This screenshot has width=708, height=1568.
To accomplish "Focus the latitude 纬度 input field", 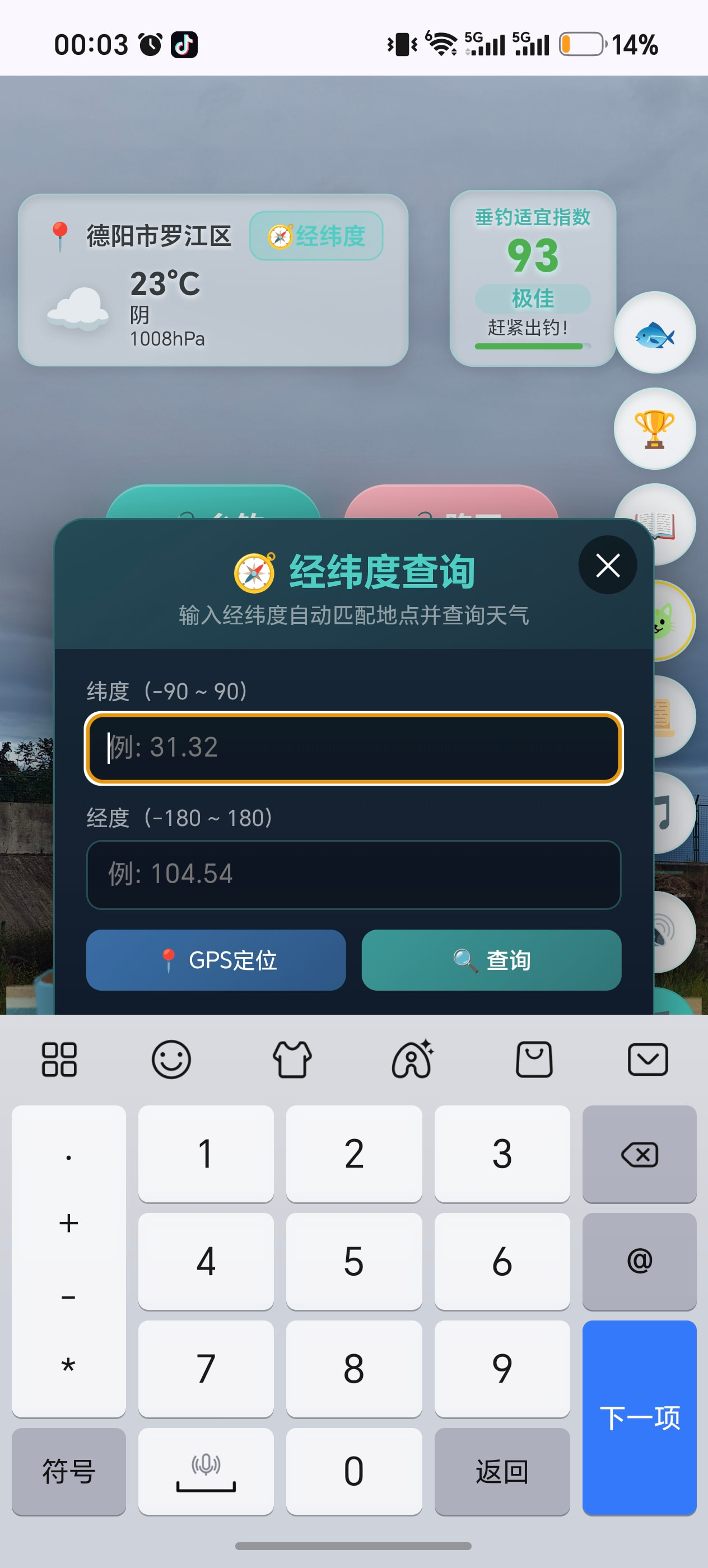I will tap(353, 748).
